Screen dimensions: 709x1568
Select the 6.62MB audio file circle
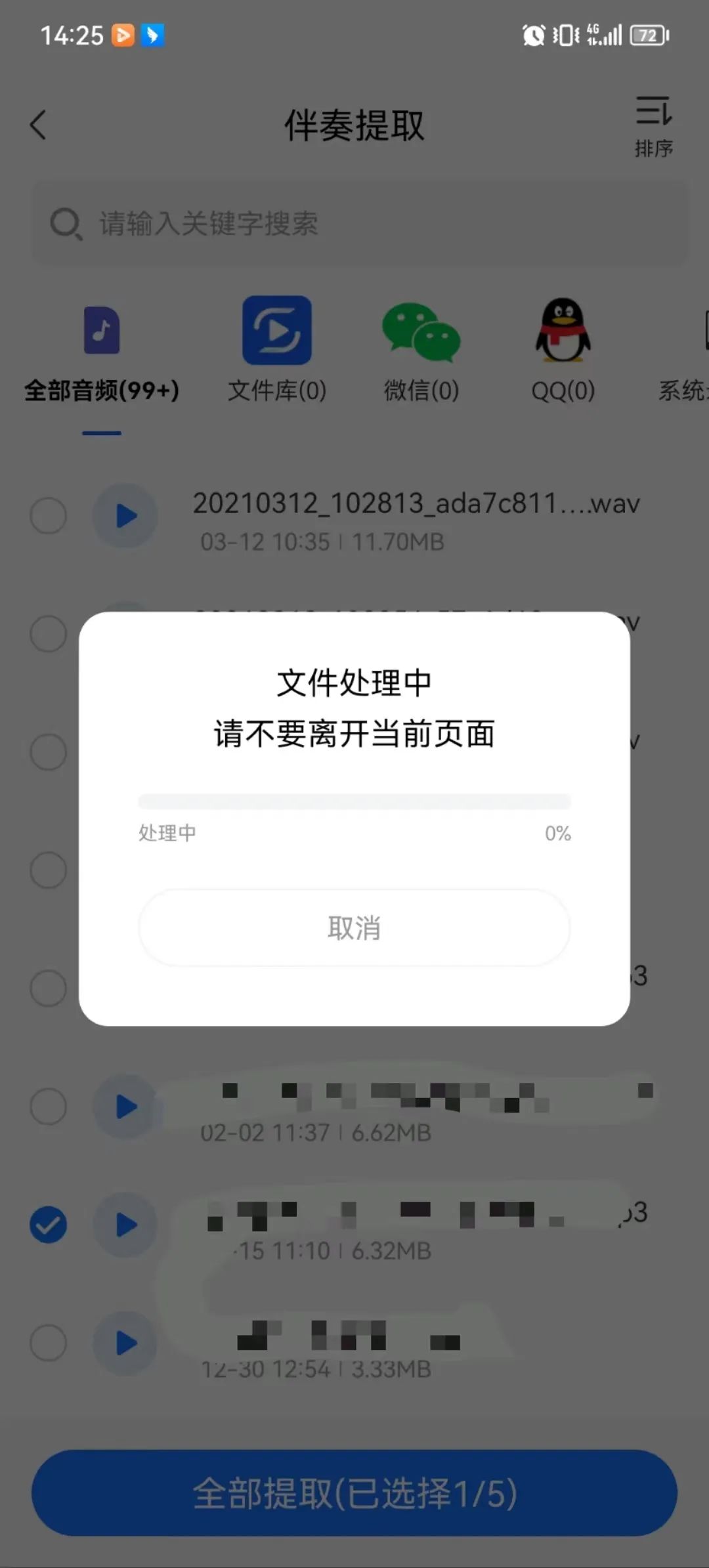[49, 1105]
